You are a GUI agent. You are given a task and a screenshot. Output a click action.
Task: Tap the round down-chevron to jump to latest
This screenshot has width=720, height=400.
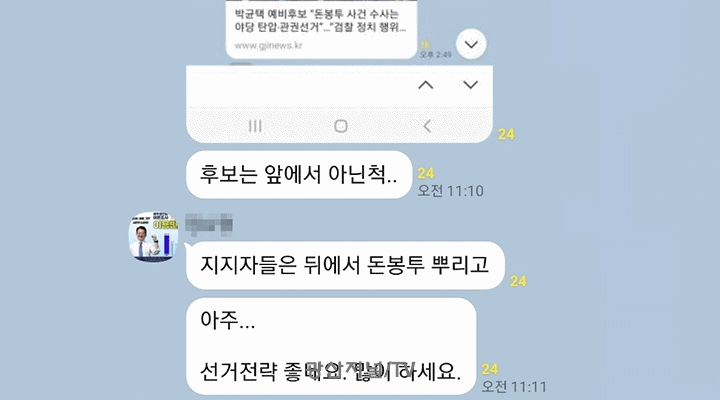click(x=472, y=44)
